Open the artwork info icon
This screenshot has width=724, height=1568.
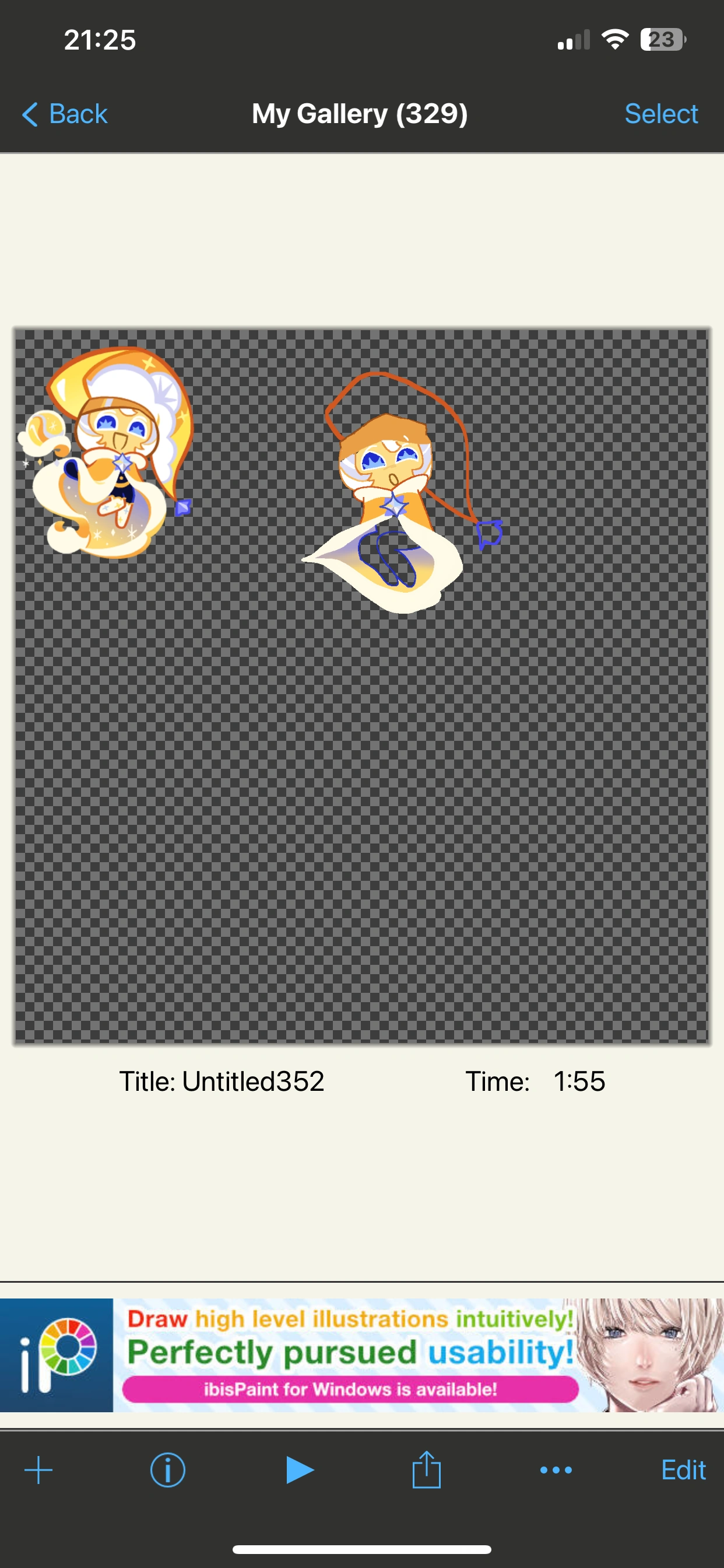[x=167, y=1470]
